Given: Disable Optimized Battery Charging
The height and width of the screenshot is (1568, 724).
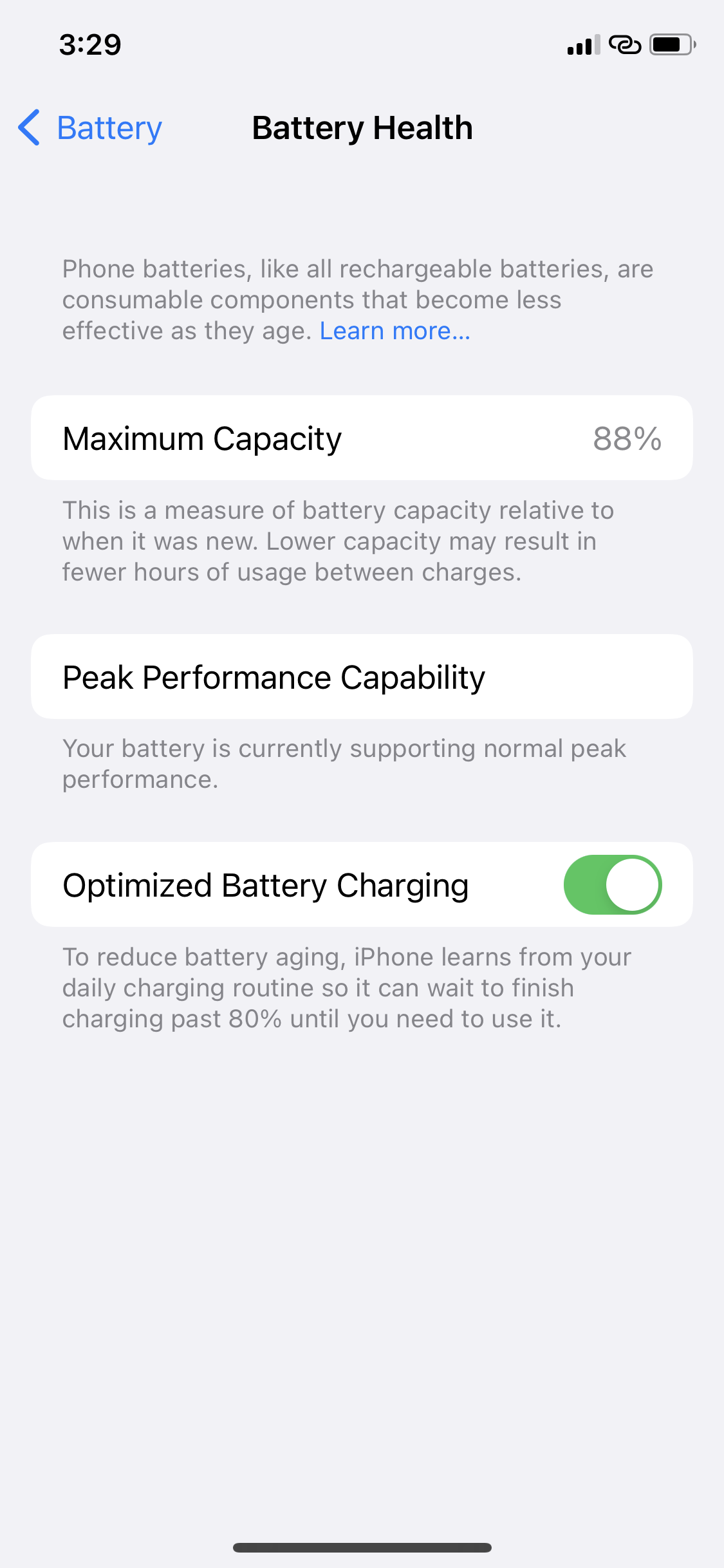Looking at the screenshot, I should pos(612,884).
